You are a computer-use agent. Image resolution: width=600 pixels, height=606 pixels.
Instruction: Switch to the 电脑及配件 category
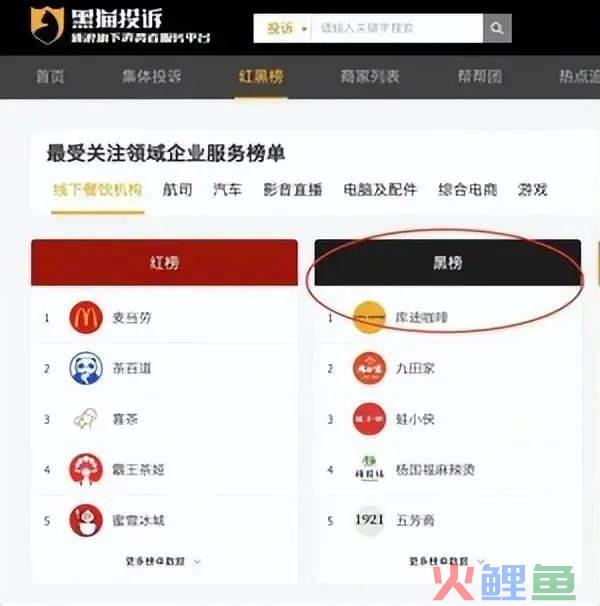(x=379, y=189)
